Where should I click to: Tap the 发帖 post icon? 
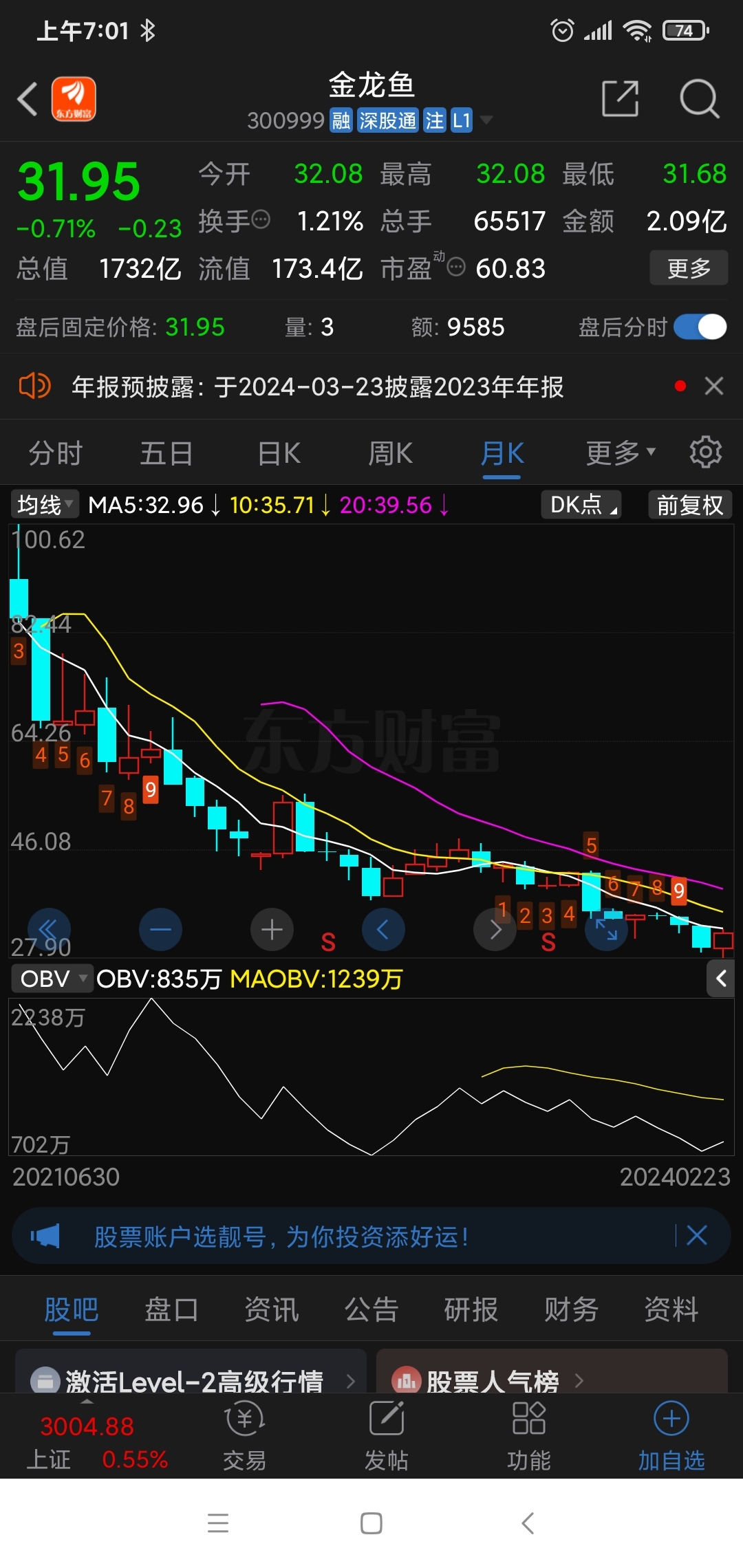386,1437
